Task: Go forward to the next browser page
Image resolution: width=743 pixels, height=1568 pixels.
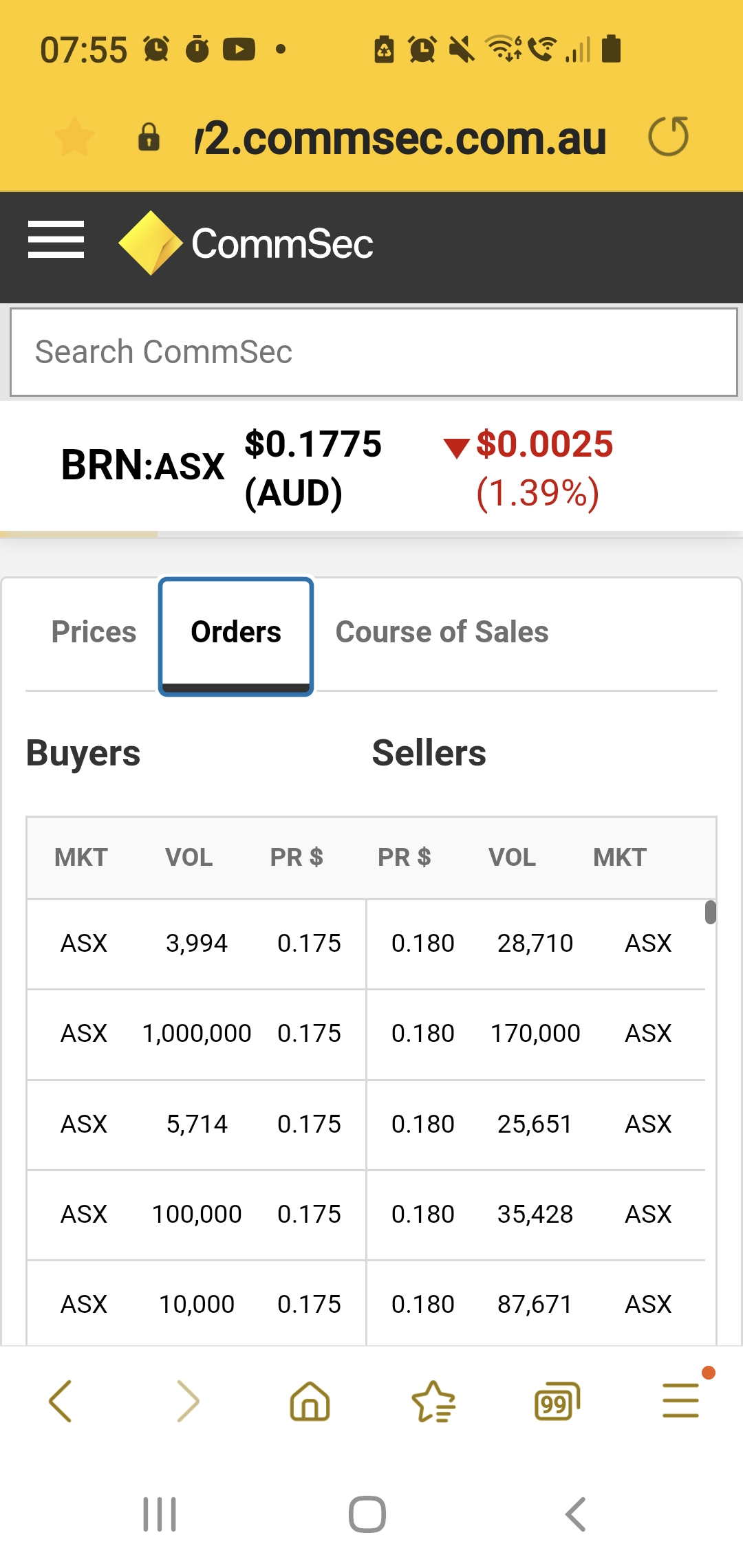Action: pos(187,1401)
